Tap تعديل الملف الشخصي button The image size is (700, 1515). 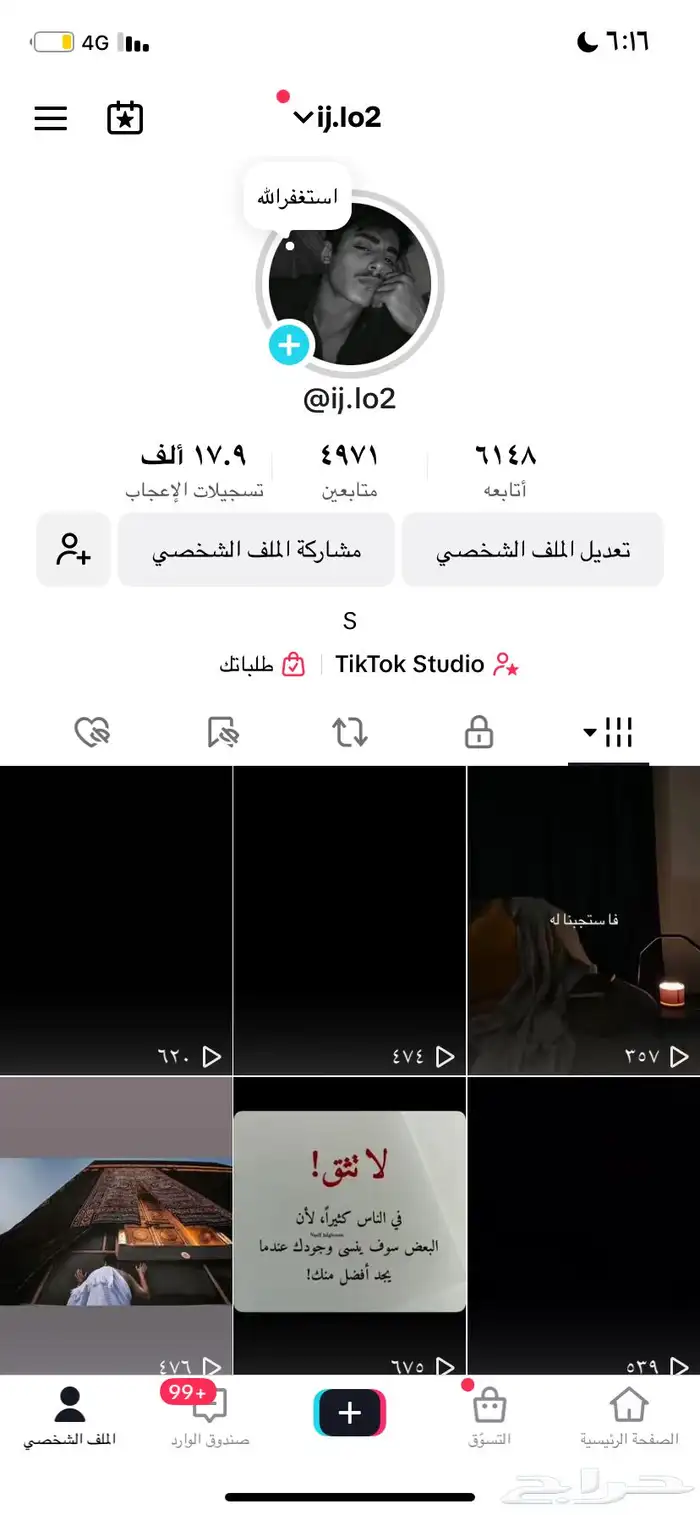(x=533, y=550)
